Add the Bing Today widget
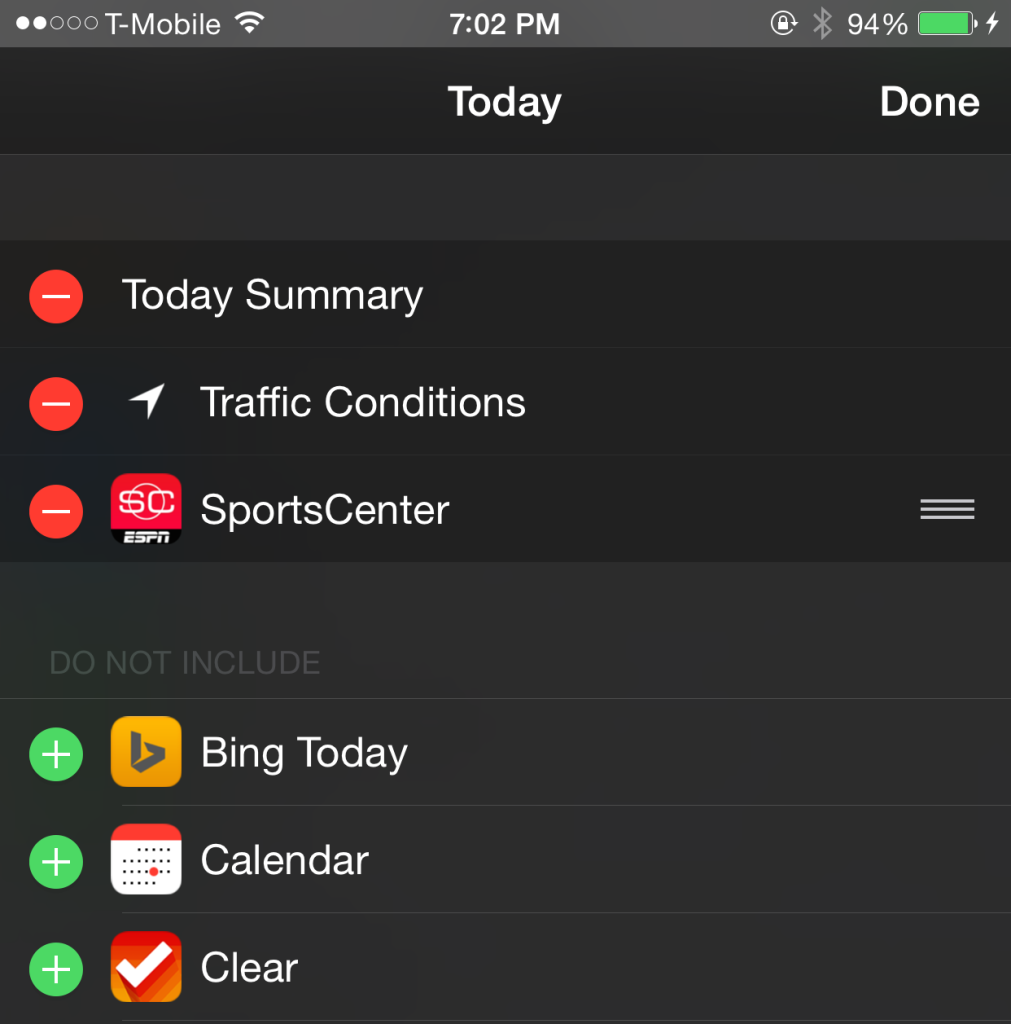1011x1024 pixels. 56,753
